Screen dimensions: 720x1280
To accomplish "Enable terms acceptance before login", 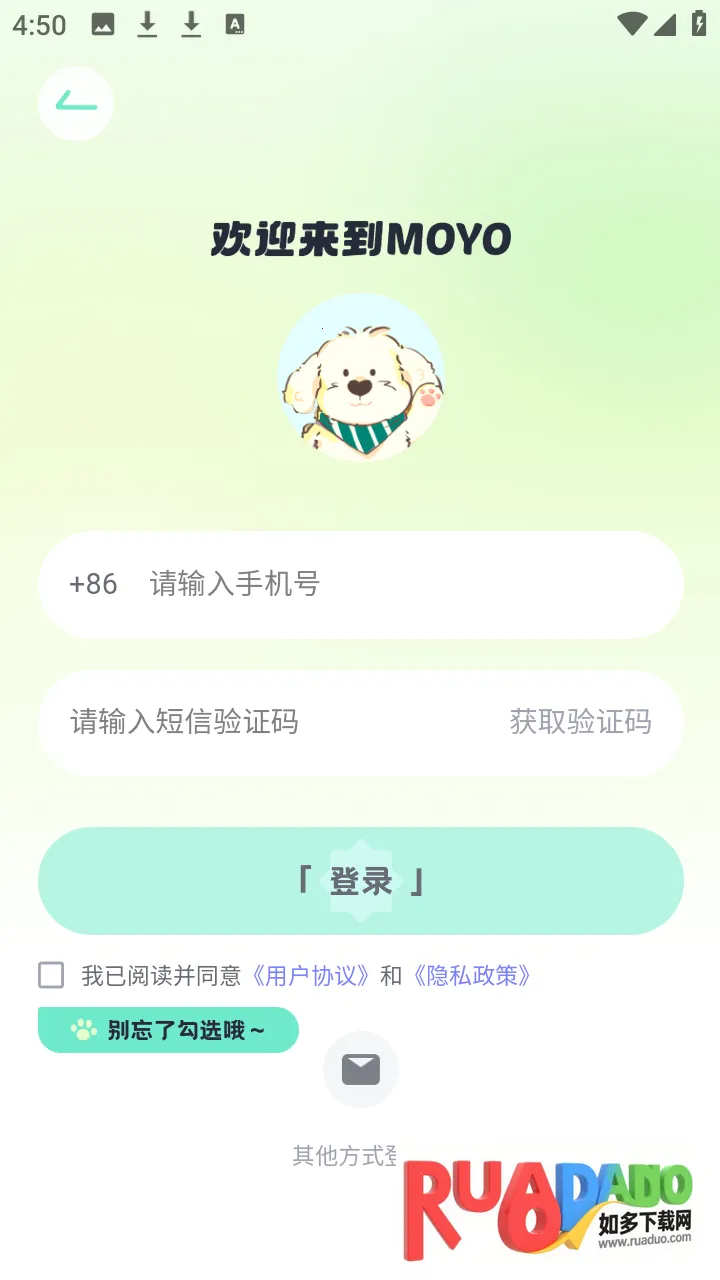I will point(50,975).
